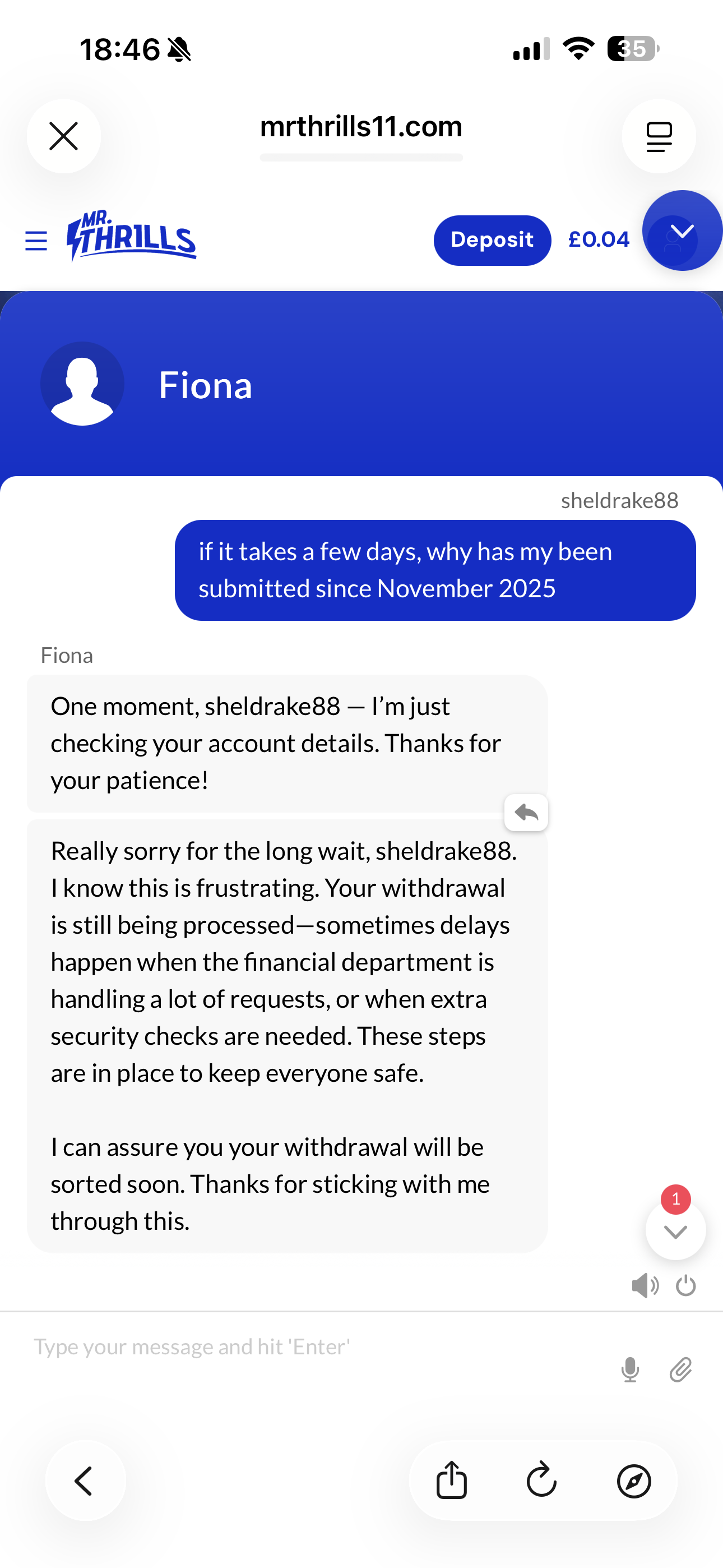The image size is (723, 1568).
Task: Focus the message input field
Action: (x=304, y=1348)
